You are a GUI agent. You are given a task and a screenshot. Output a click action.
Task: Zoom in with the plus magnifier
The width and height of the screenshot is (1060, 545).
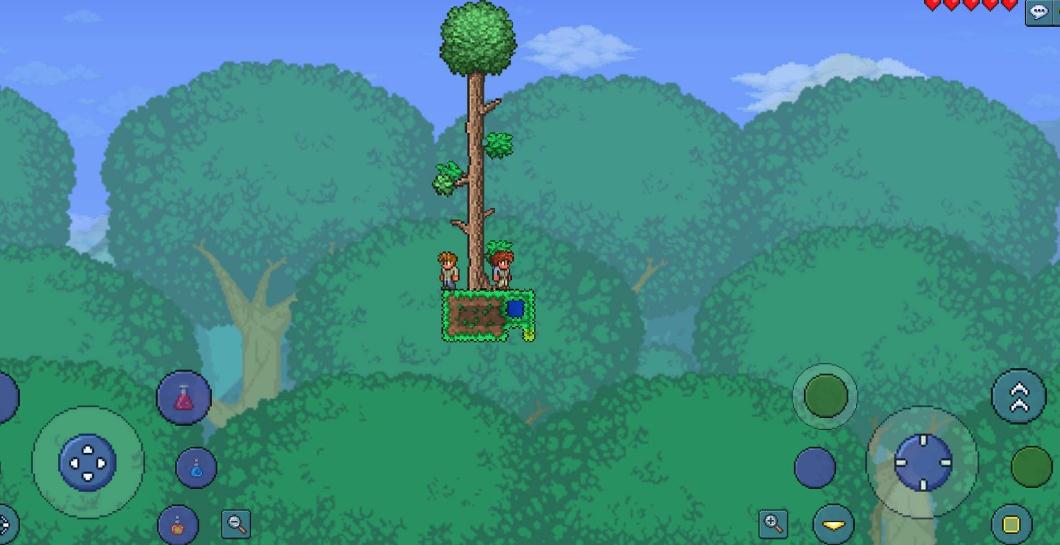(772, 522)
